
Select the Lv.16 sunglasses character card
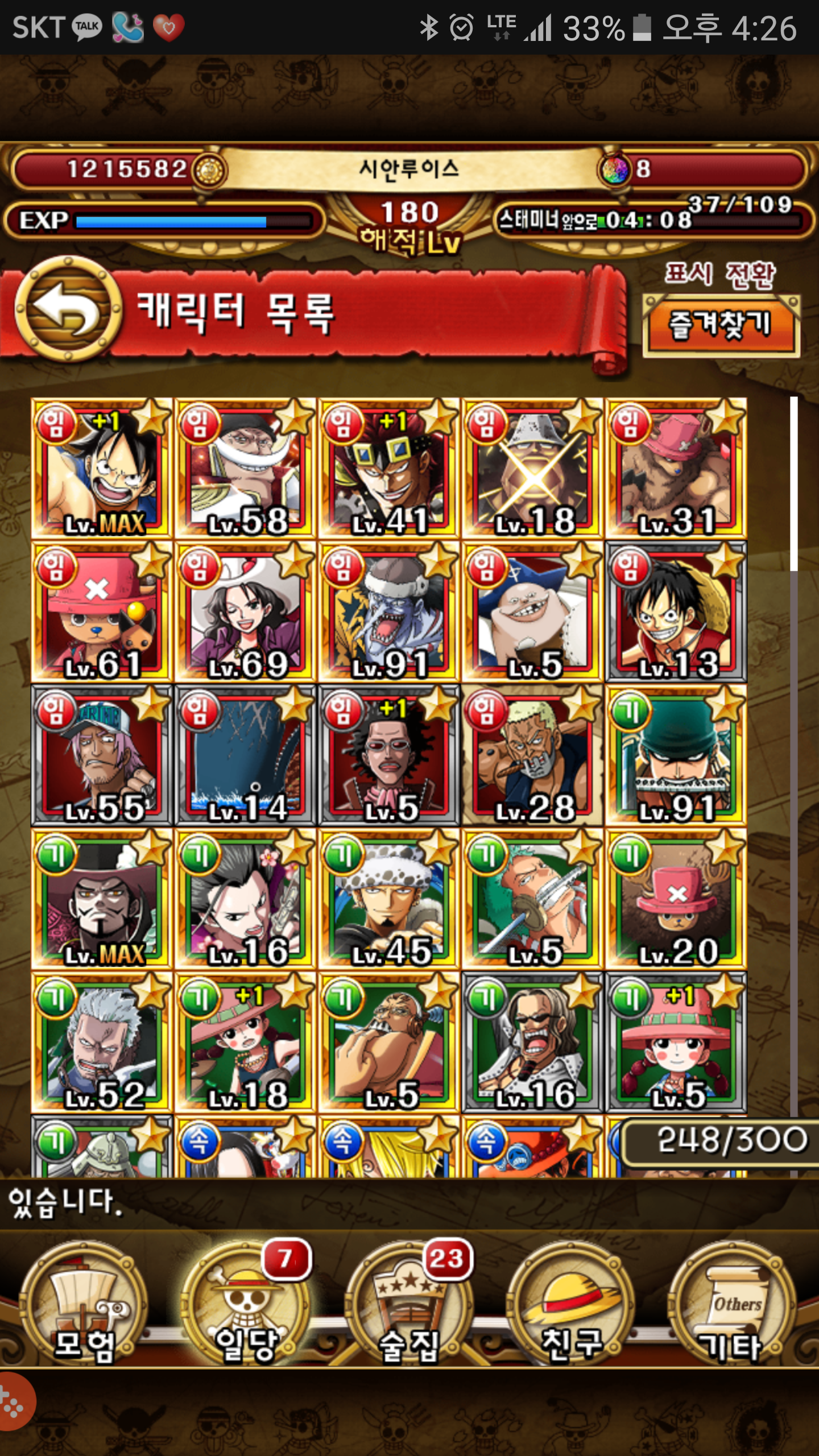pos(532,1042)
